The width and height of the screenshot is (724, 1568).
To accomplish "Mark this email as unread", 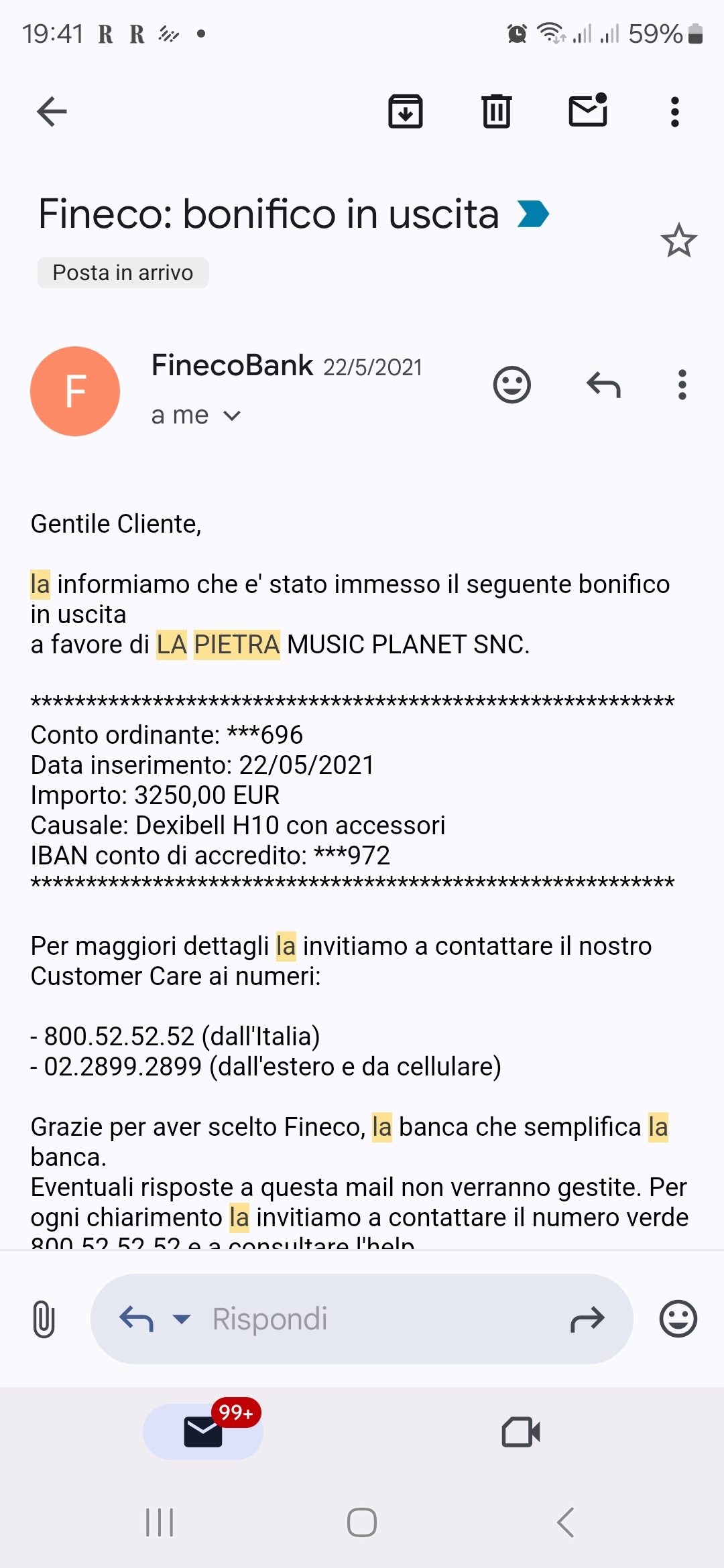I will pyautogui.click(x=588, y=111).
